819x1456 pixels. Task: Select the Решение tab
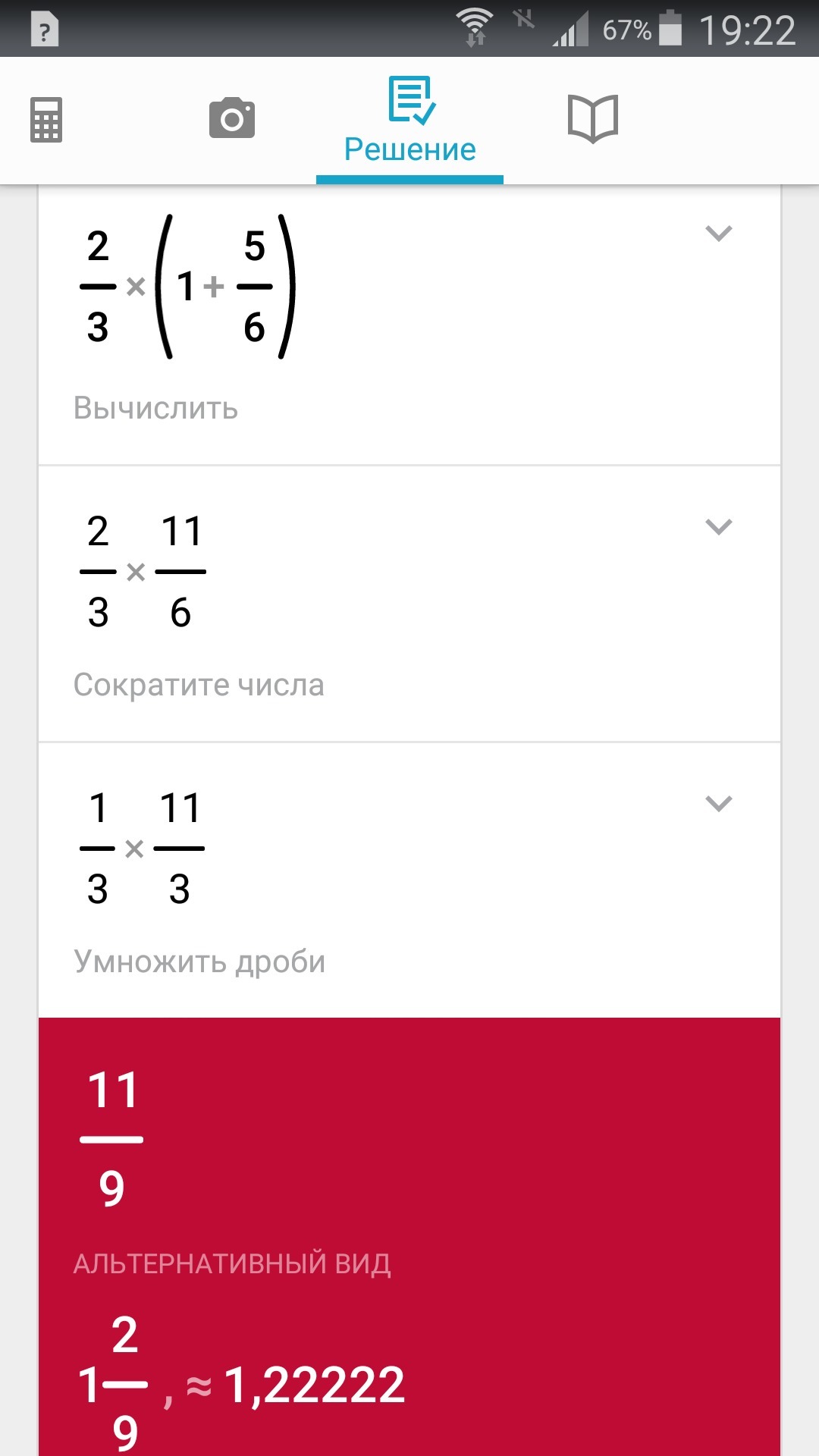409,121
